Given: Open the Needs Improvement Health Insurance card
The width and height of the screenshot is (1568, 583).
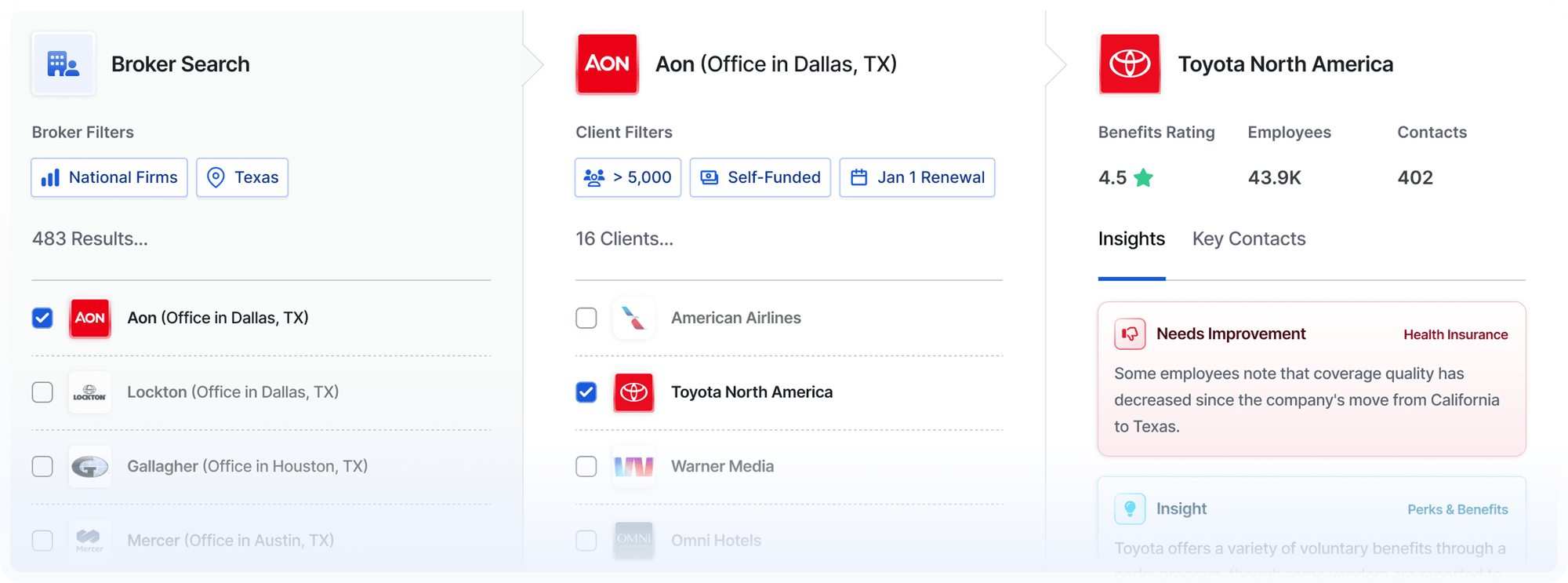Looking at the screenshot, I should (x=1311, y=379).
